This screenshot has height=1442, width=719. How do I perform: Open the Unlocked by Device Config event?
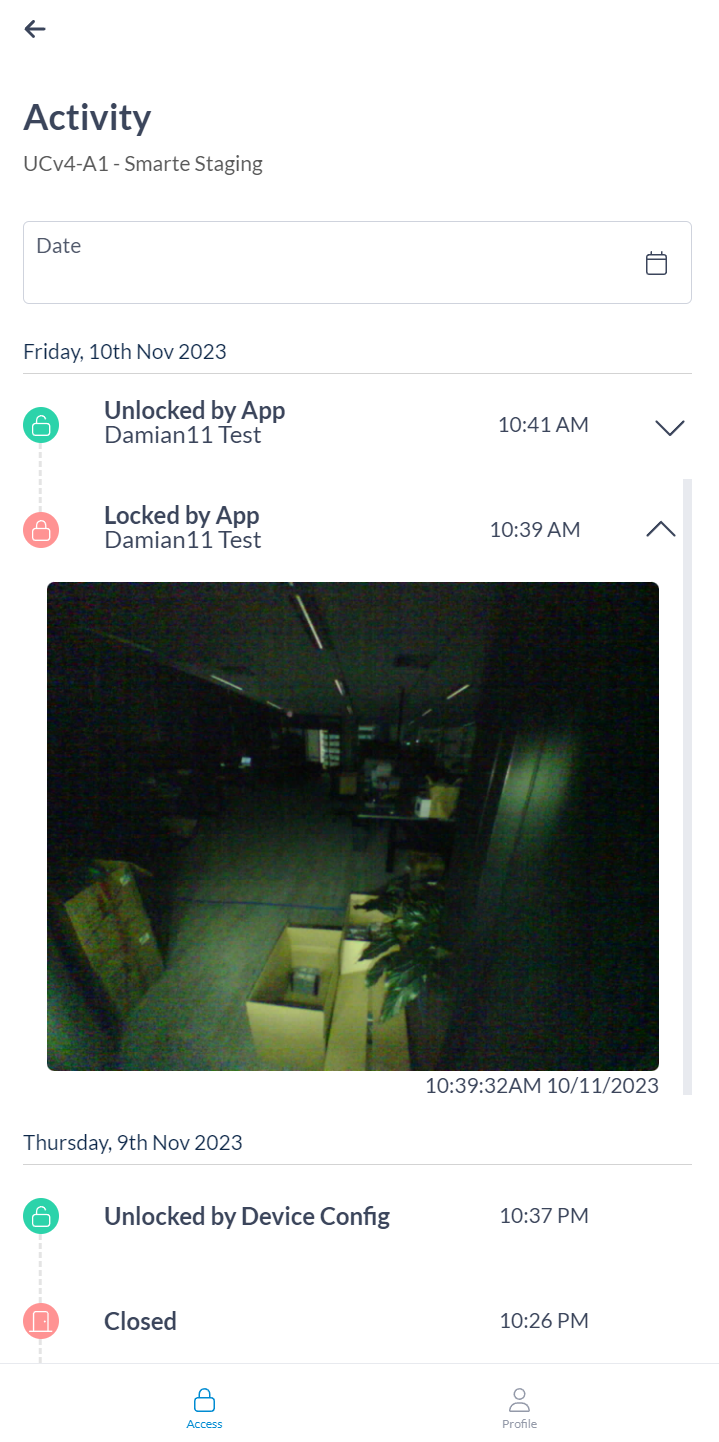click(247, 1216)
